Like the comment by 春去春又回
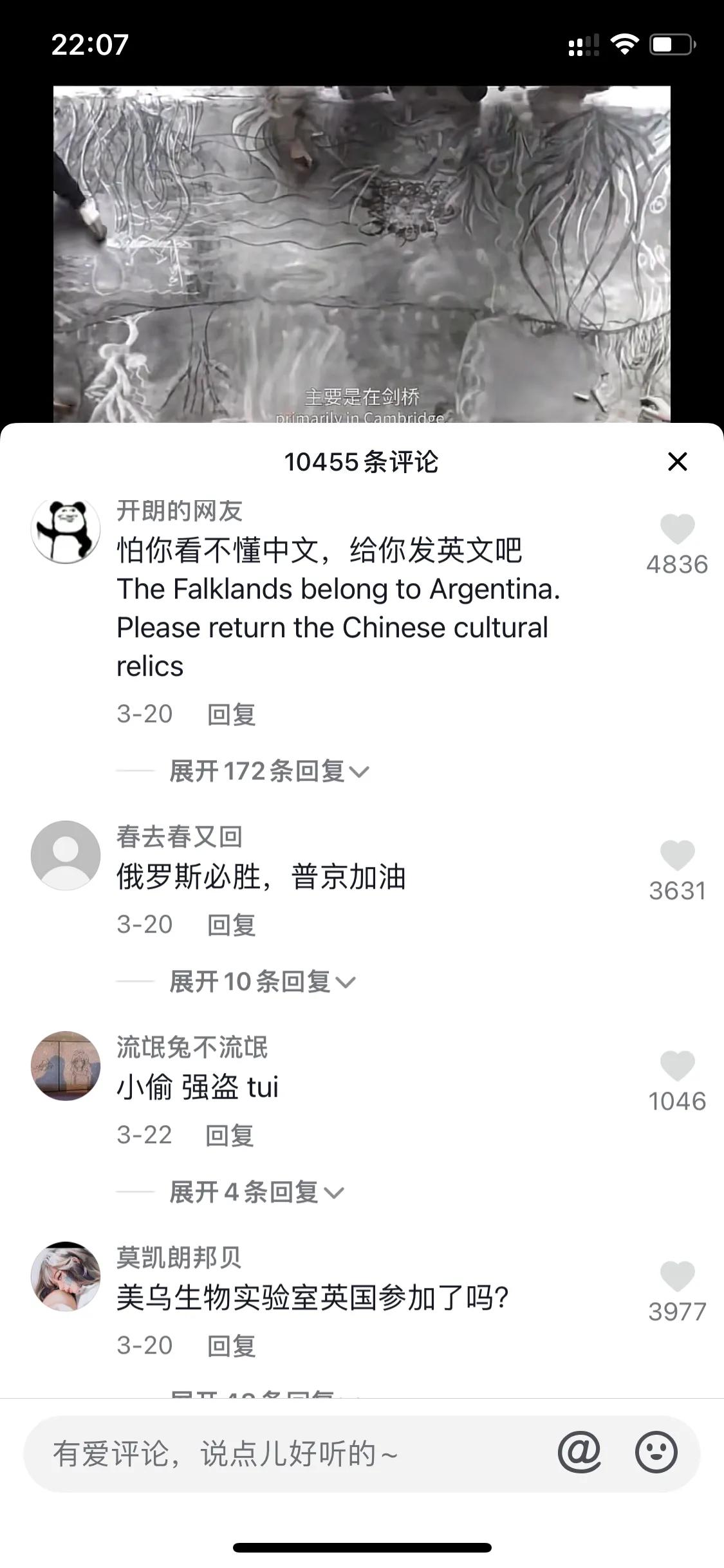This screenshot has height=1568, width=724. click(x=677, y=856)
